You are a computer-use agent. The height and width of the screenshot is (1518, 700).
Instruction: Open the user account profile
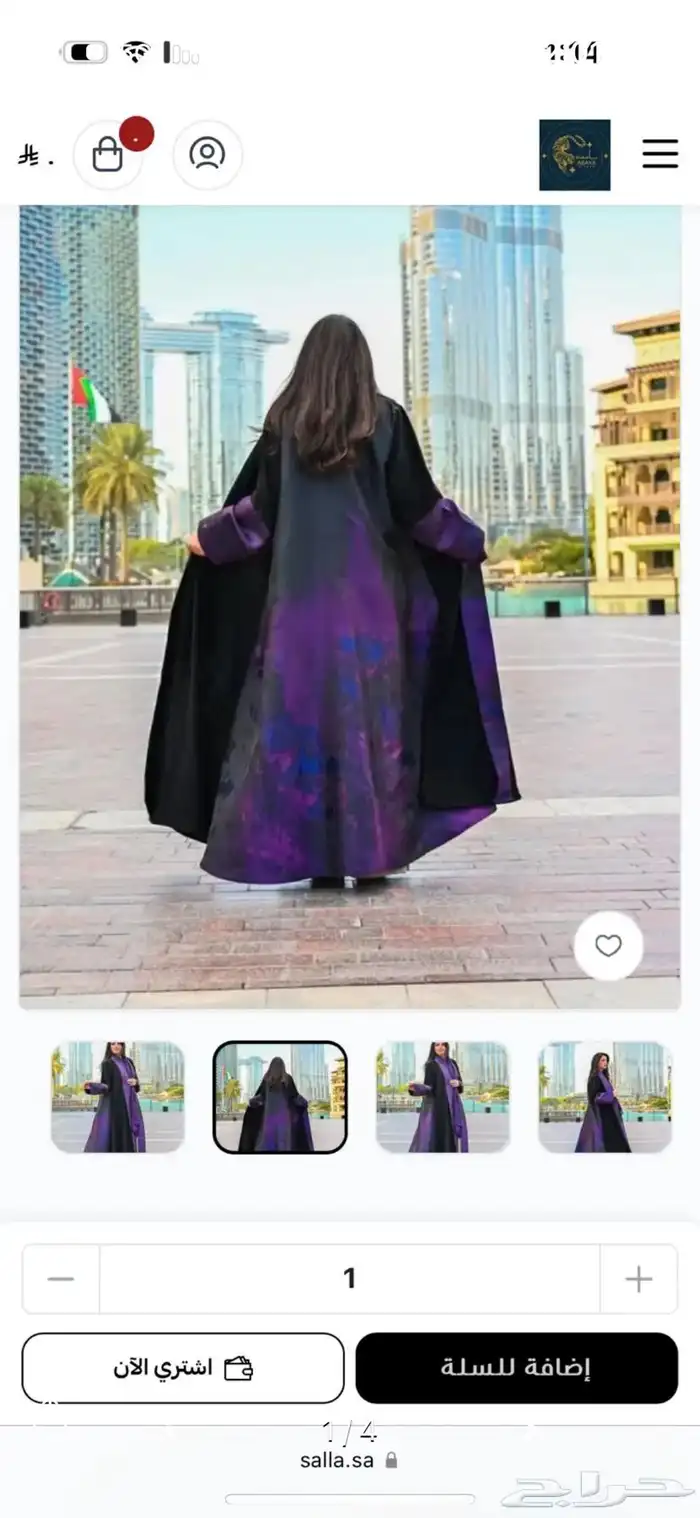207,155
